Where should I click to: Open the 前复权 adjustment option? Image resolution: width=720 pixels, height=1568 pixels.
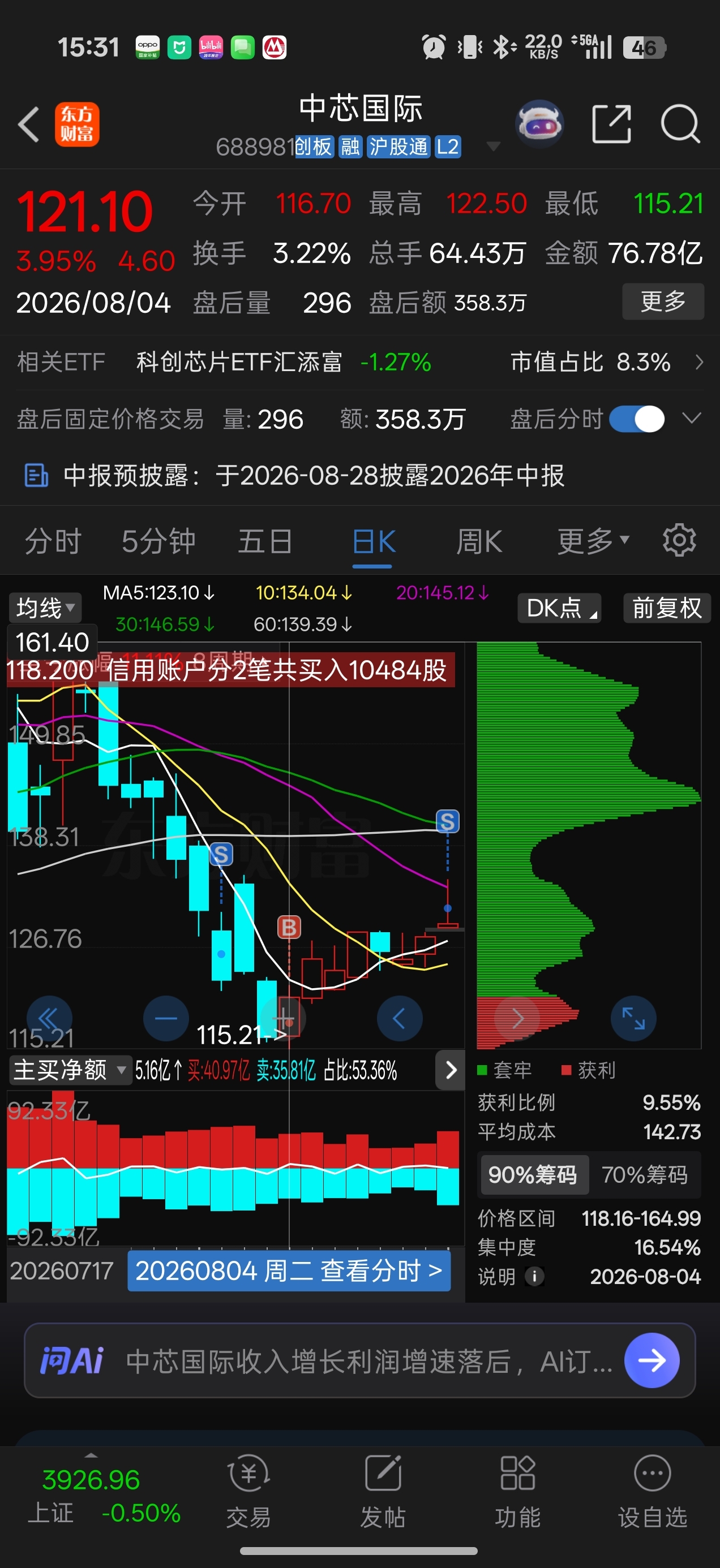tap(667, 608)
